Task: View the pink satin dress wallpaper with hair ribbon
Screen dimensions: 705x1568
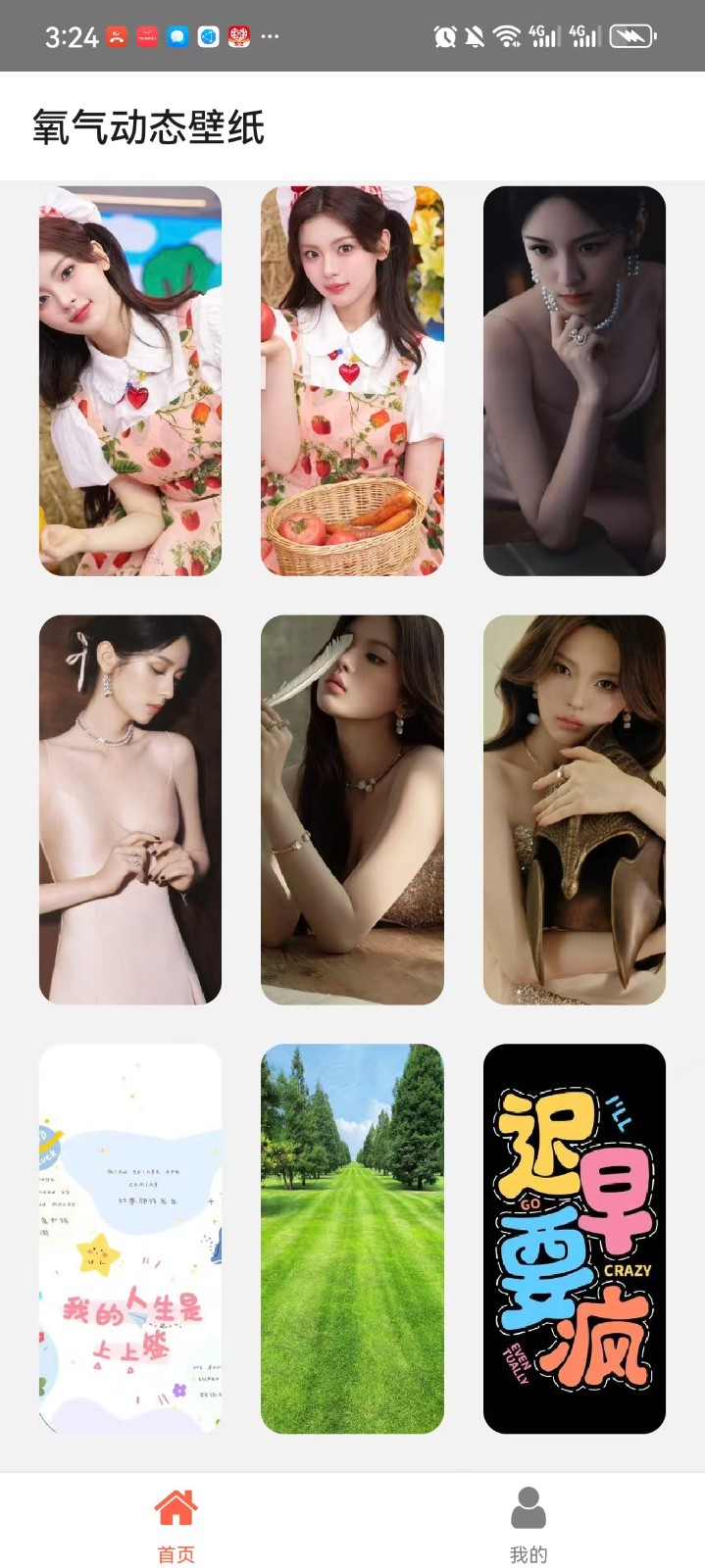Action: 130,808
